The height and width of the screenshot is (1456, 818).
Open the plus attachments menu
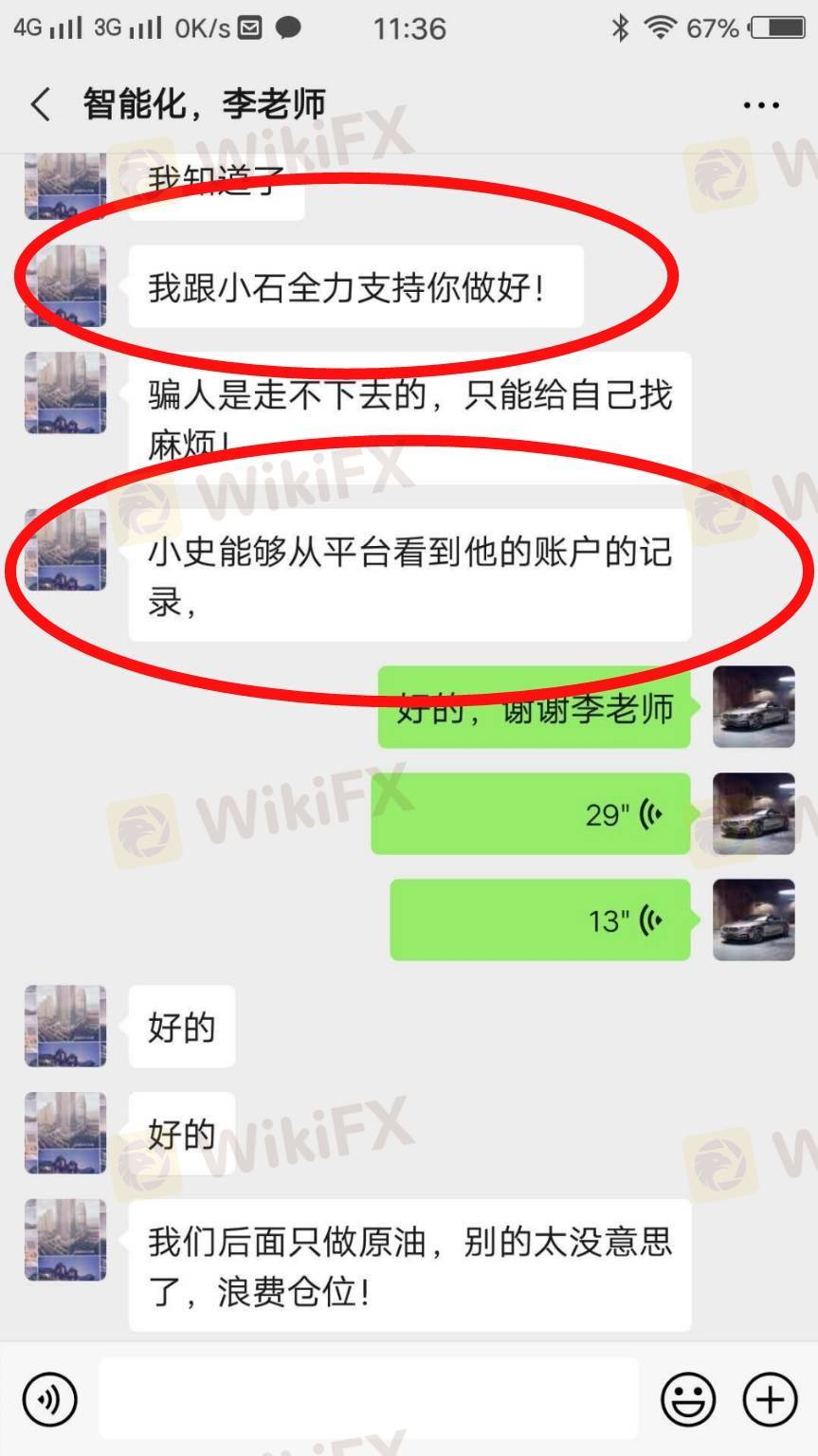[770, 1399]
